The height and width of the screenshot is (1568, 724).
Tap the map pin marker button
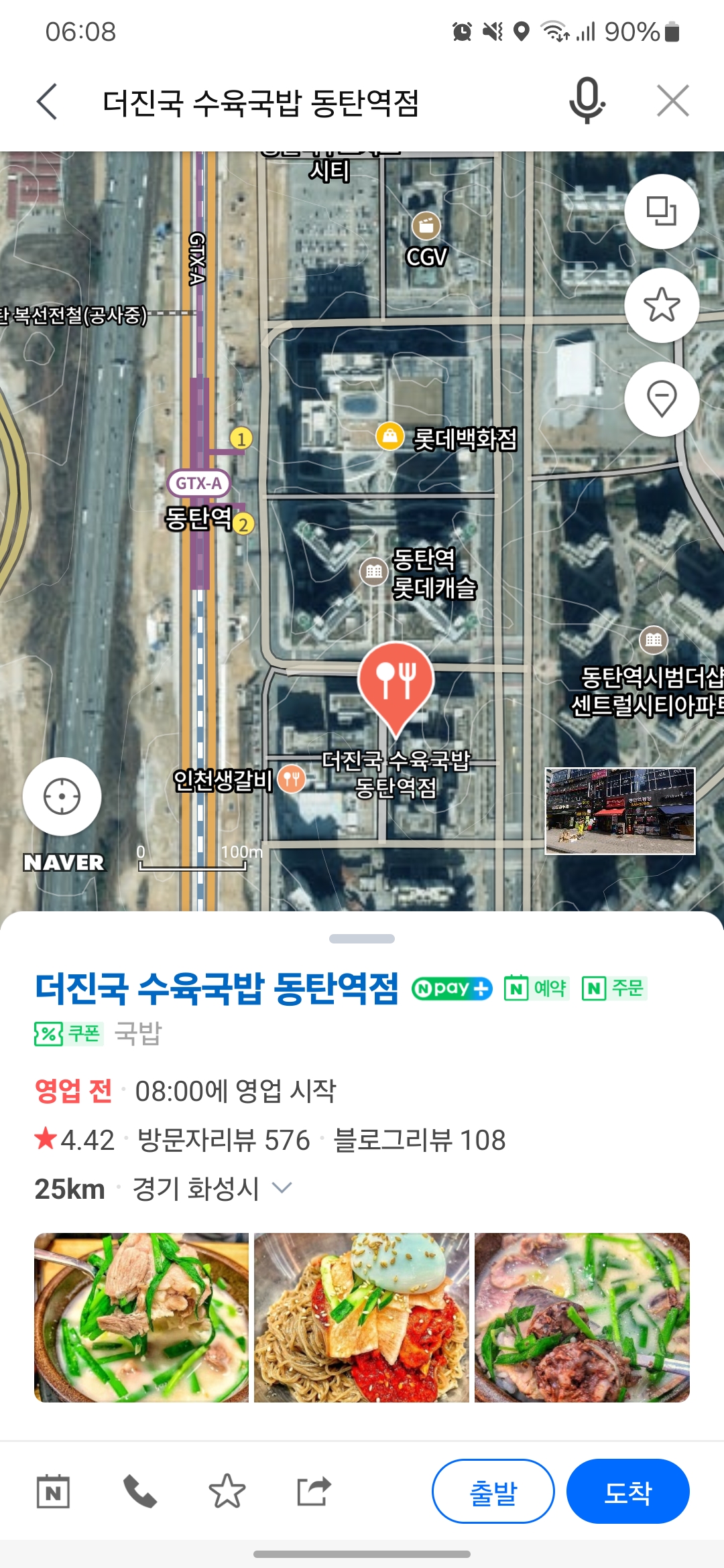coord(661,399)
